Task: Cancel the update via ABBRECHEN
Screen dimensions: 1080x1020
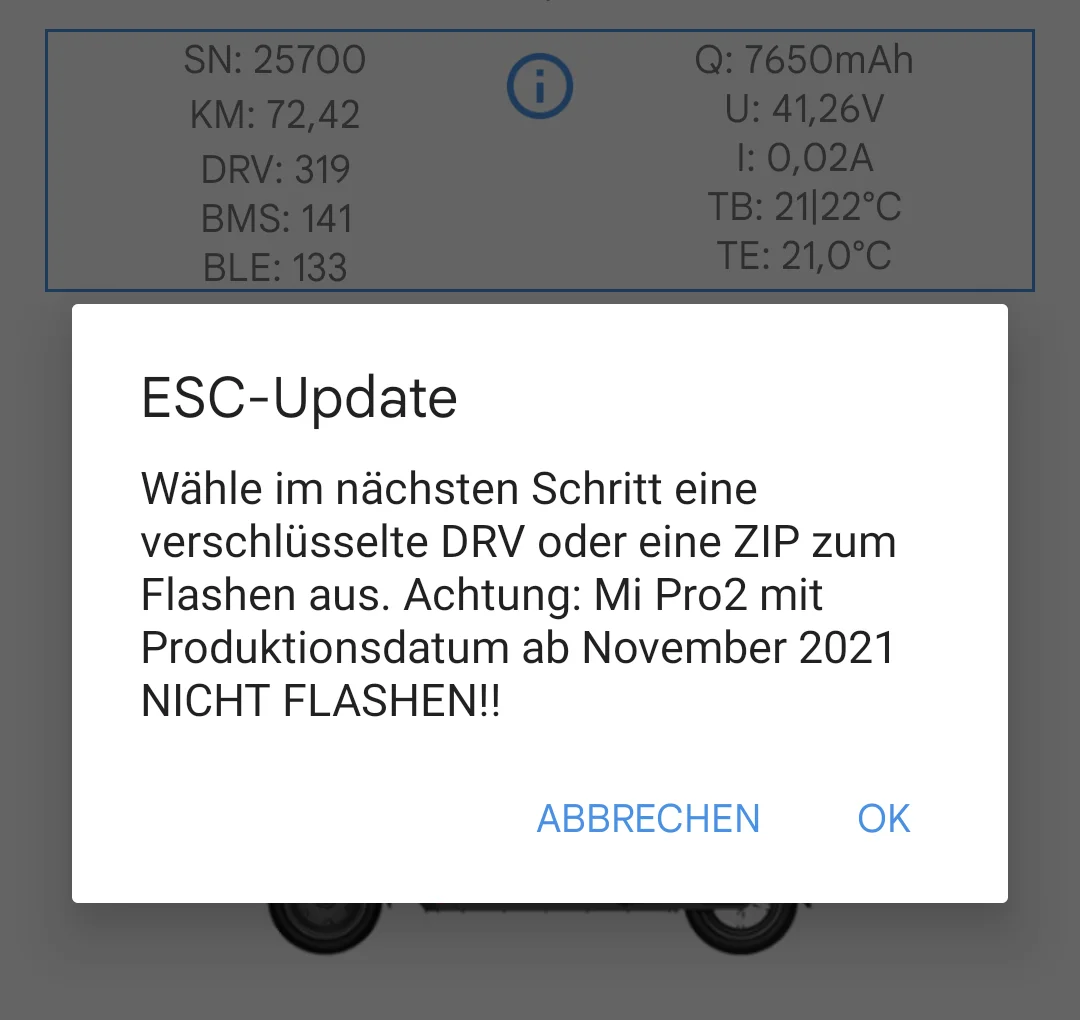Action: point(648,818)
